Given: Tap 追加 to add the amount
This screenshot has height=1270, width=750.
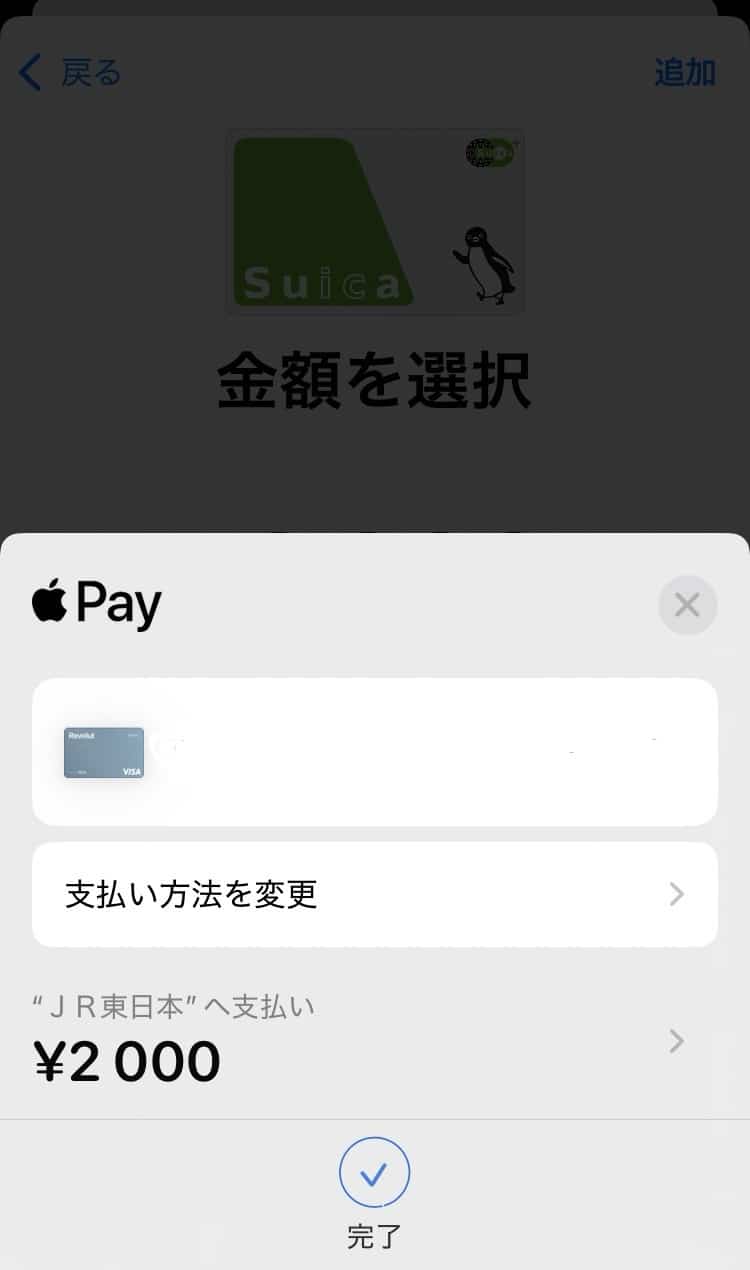Looking at the screenshot, I should pyautogui.click(x=685, y=73).
